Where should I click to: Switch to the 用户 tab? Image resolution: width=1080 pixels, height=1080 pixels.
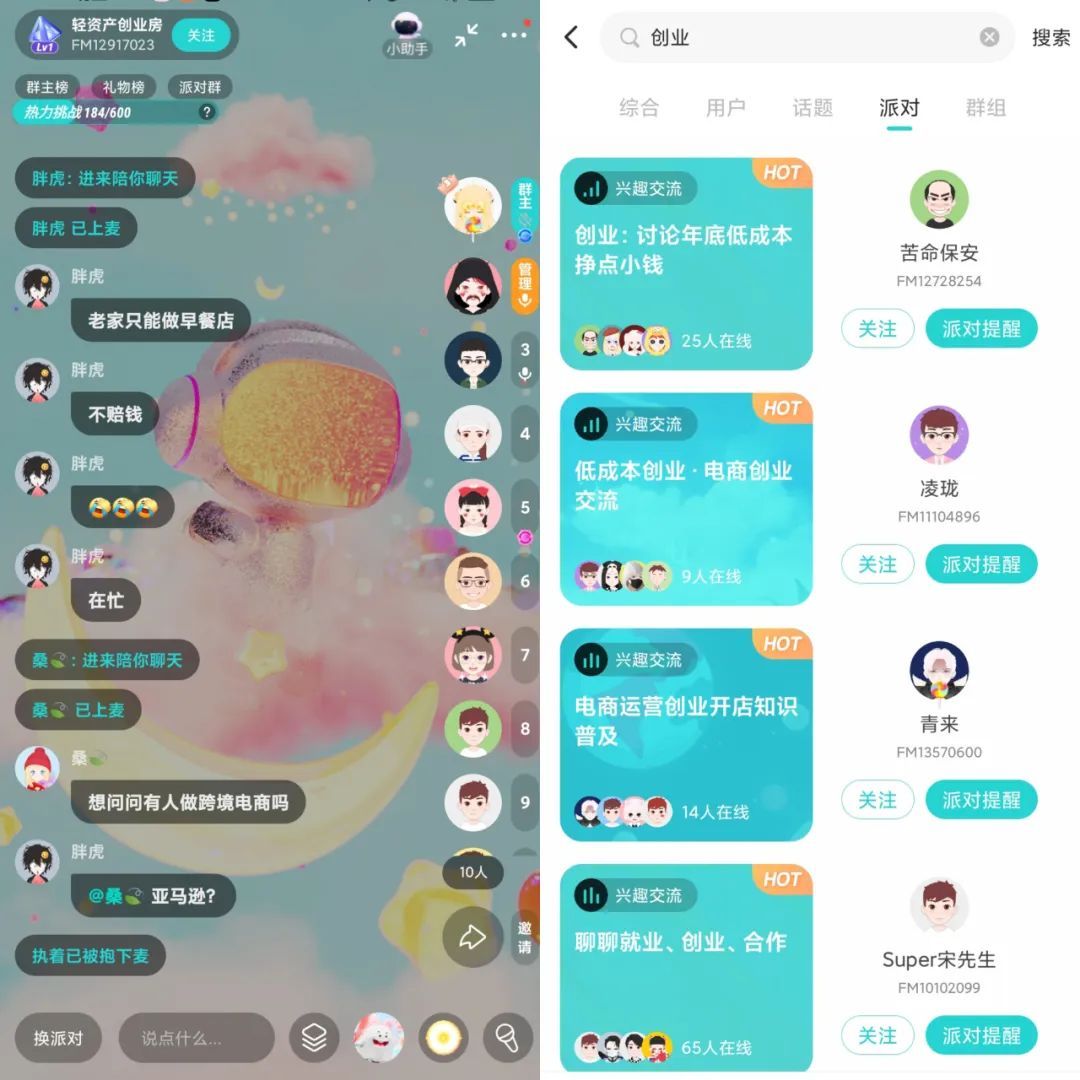click(x=725, y=107)
